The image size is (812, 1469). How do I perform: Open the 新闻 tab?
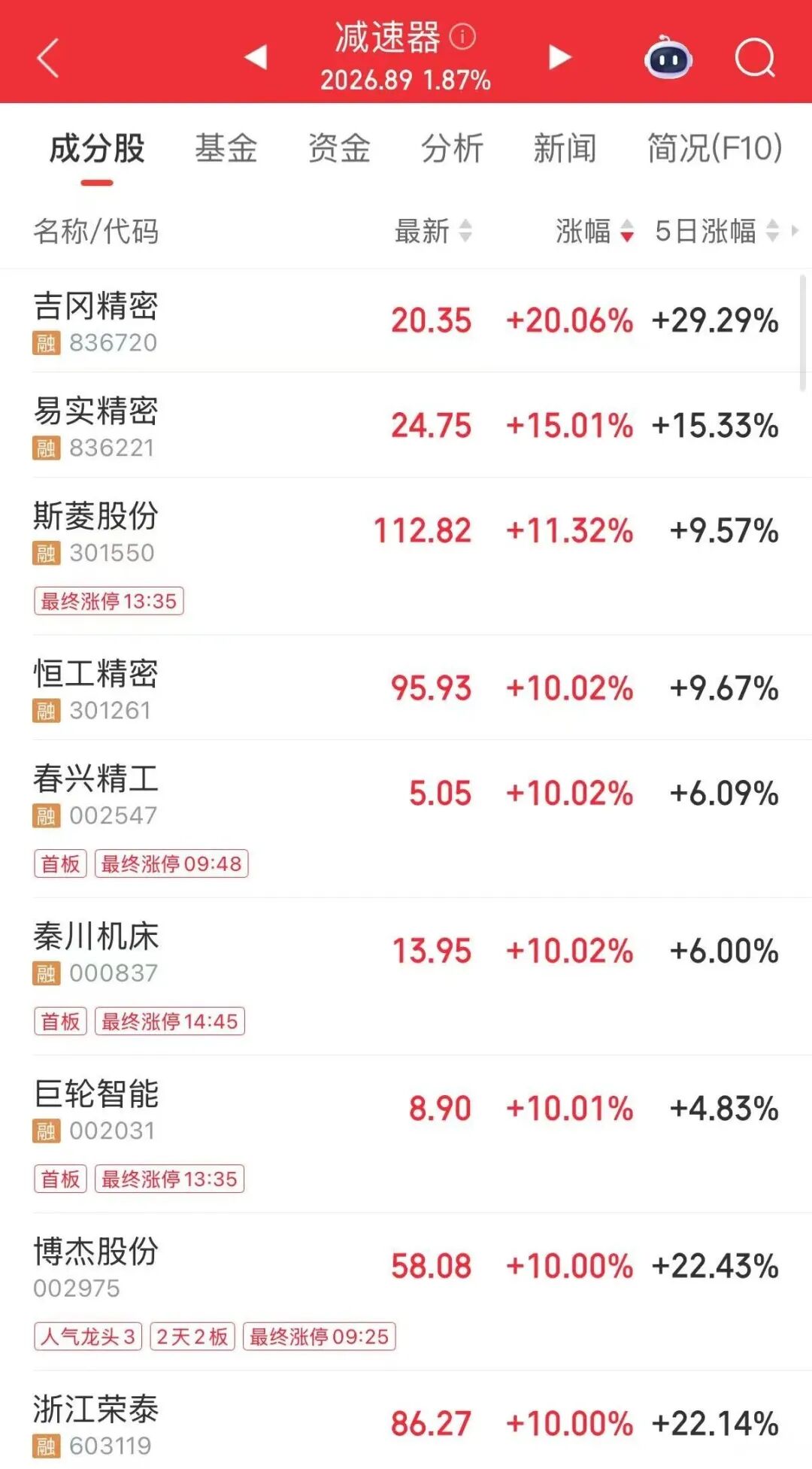[565, 148]
